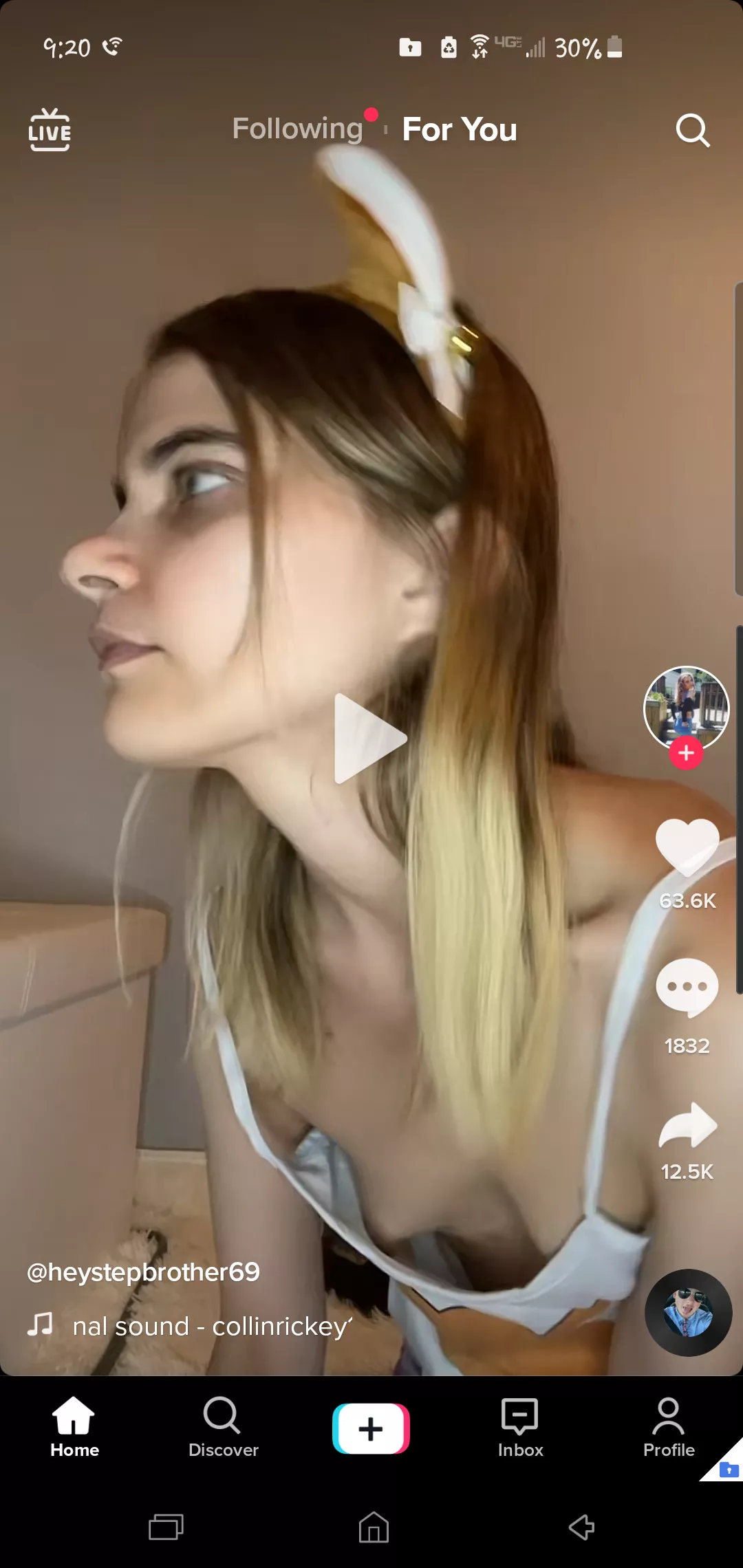Screen dimensions: 743x1568
Task: Create a new video with the plus button
Action: click(x=371, y=1428)
